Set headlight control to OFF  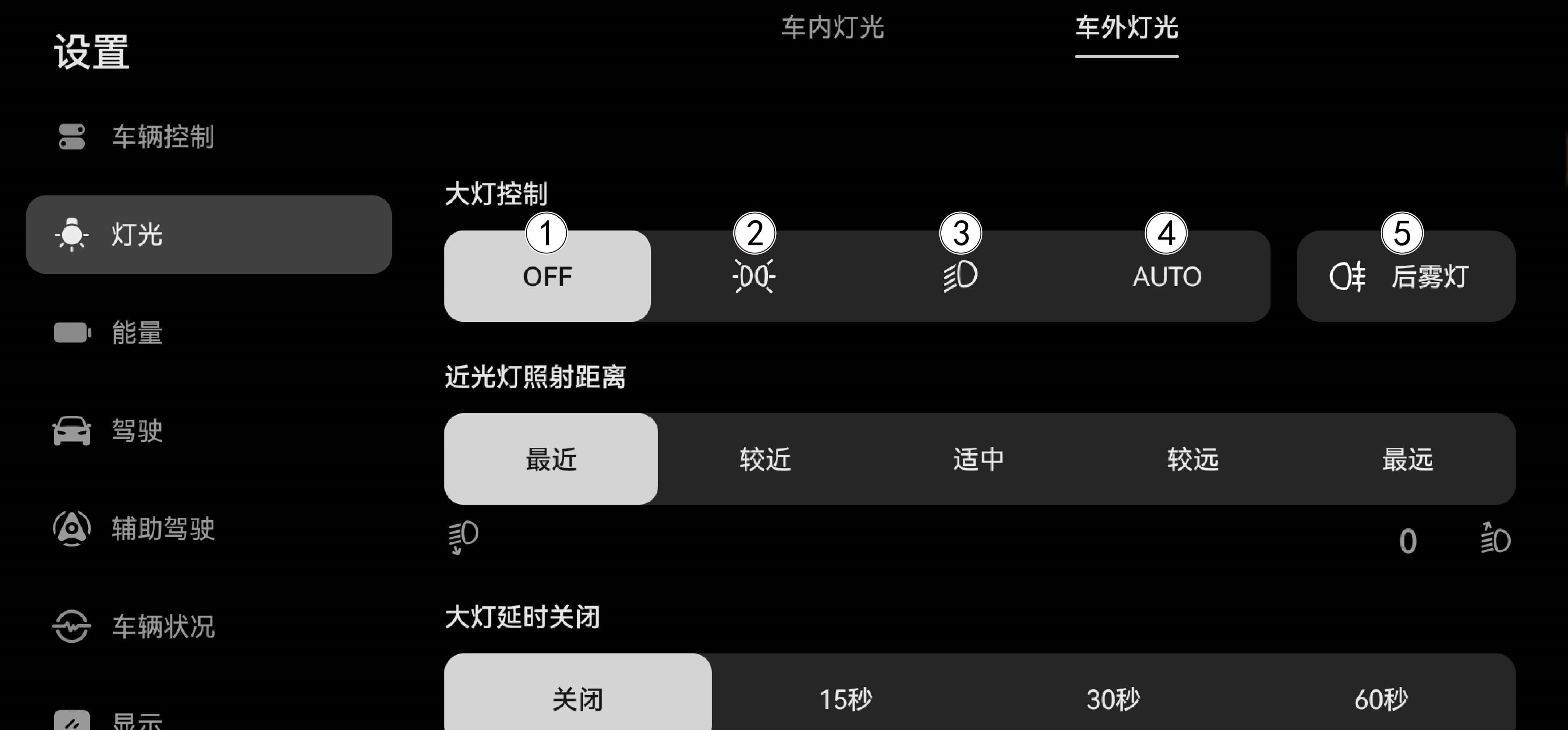coord(547,277)
